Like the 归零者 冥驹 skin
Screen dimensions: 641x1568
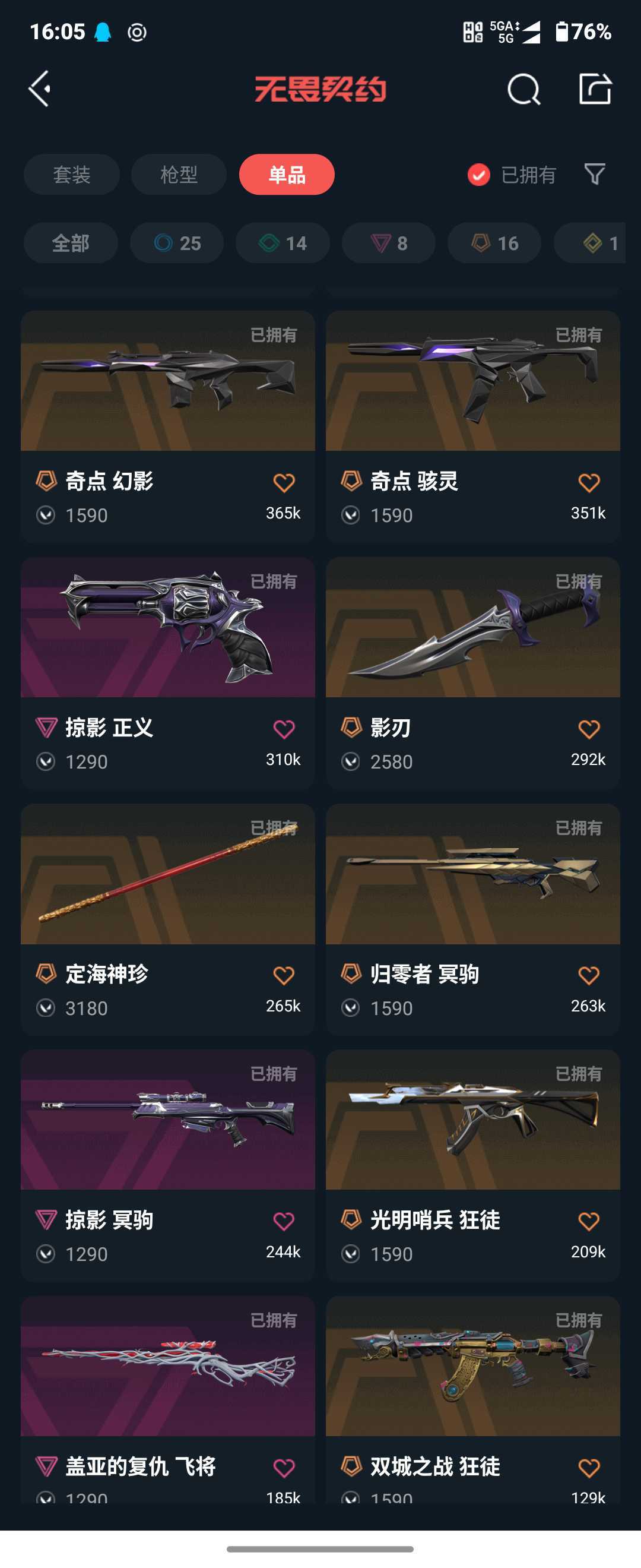click(588, 975)
